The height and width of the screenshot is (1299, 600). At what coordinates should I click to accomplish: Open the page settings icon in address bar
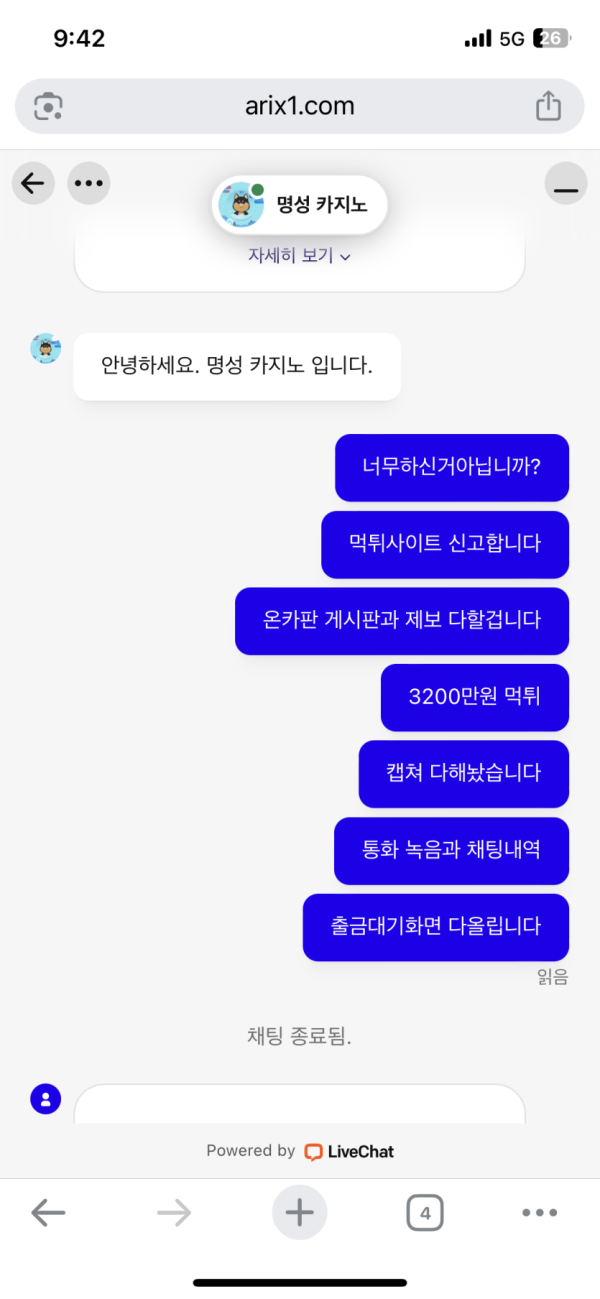coord(48,106)
